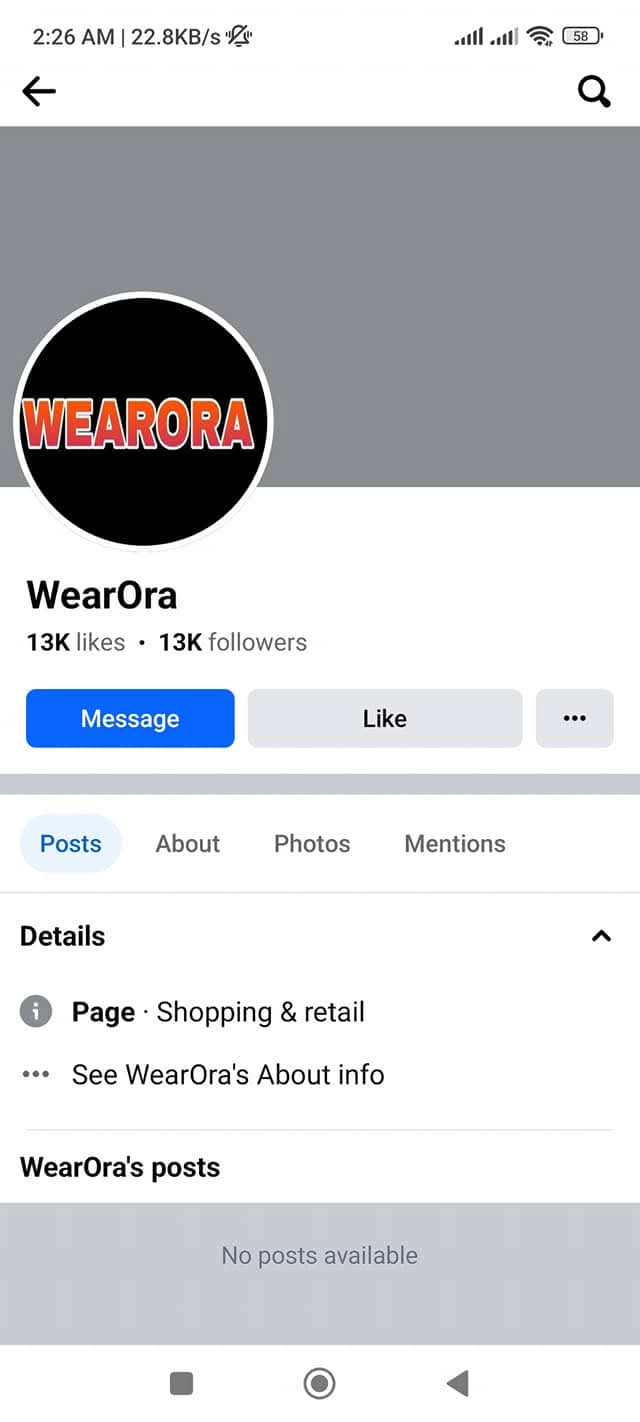Switch to the Photos tab
Screen dimensions: 640x1422
click(x=312, y=843)
